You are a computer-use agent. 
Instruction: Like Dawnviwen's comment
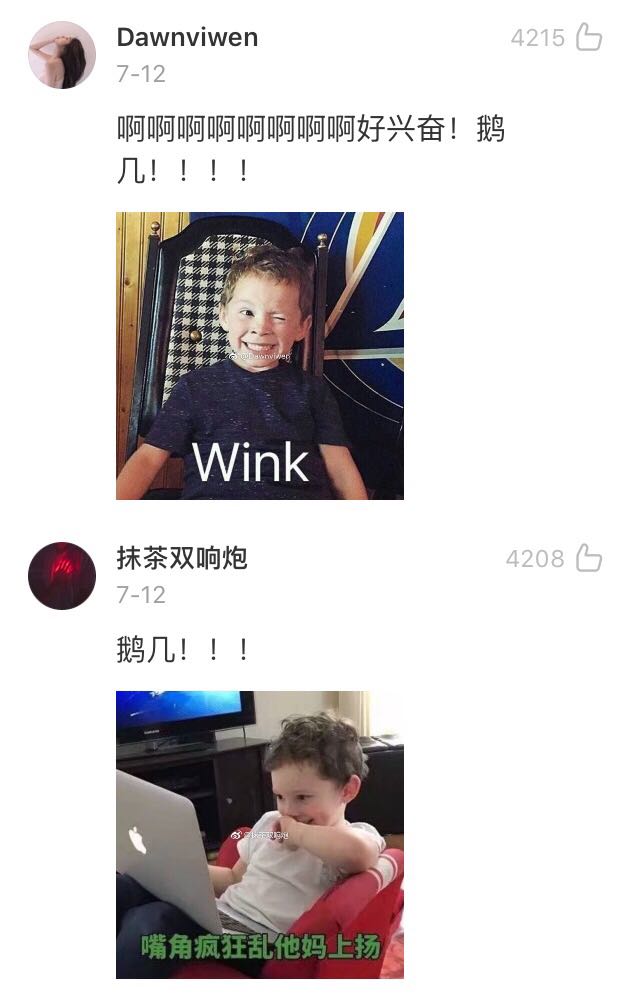[588, 38]
